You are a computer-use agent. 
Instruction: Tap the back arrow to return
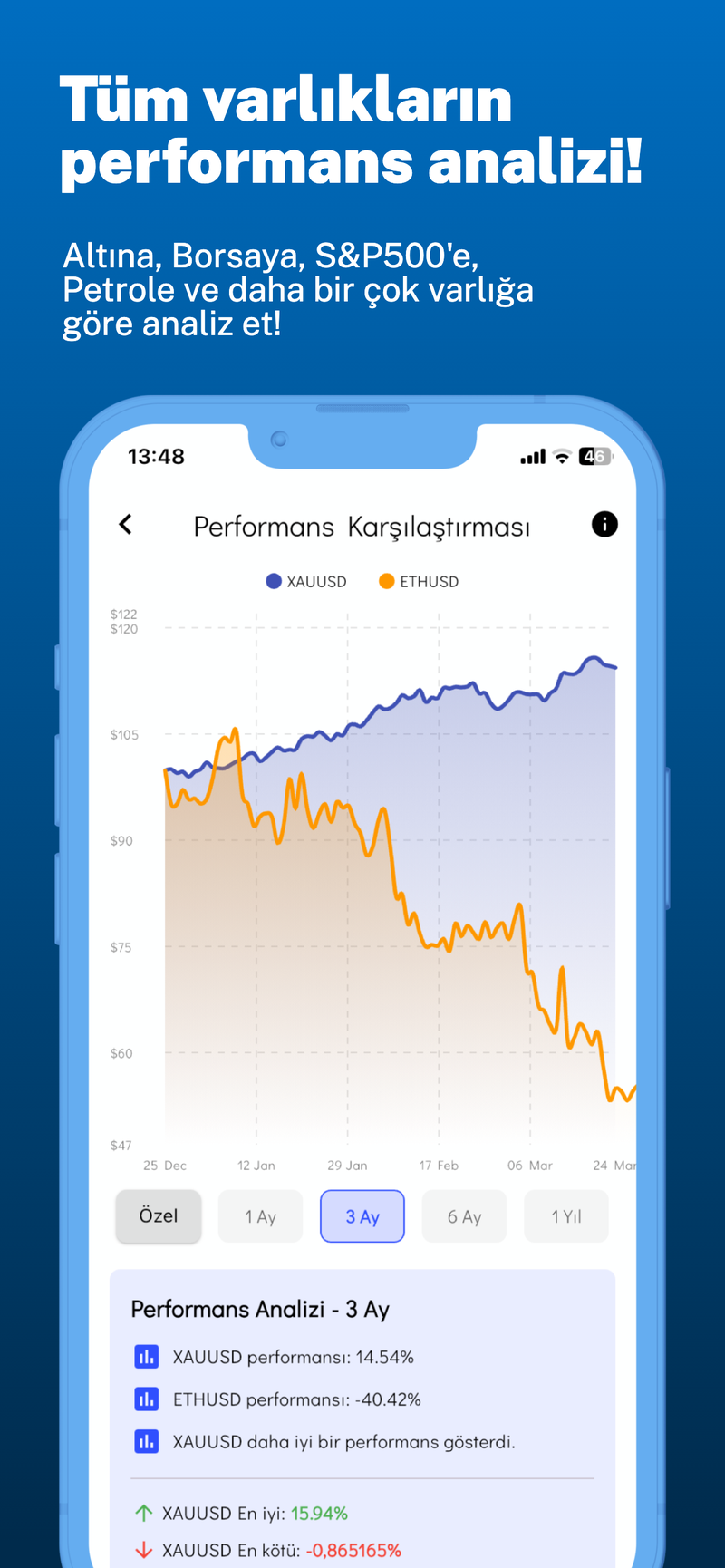[x=125, y=524]
